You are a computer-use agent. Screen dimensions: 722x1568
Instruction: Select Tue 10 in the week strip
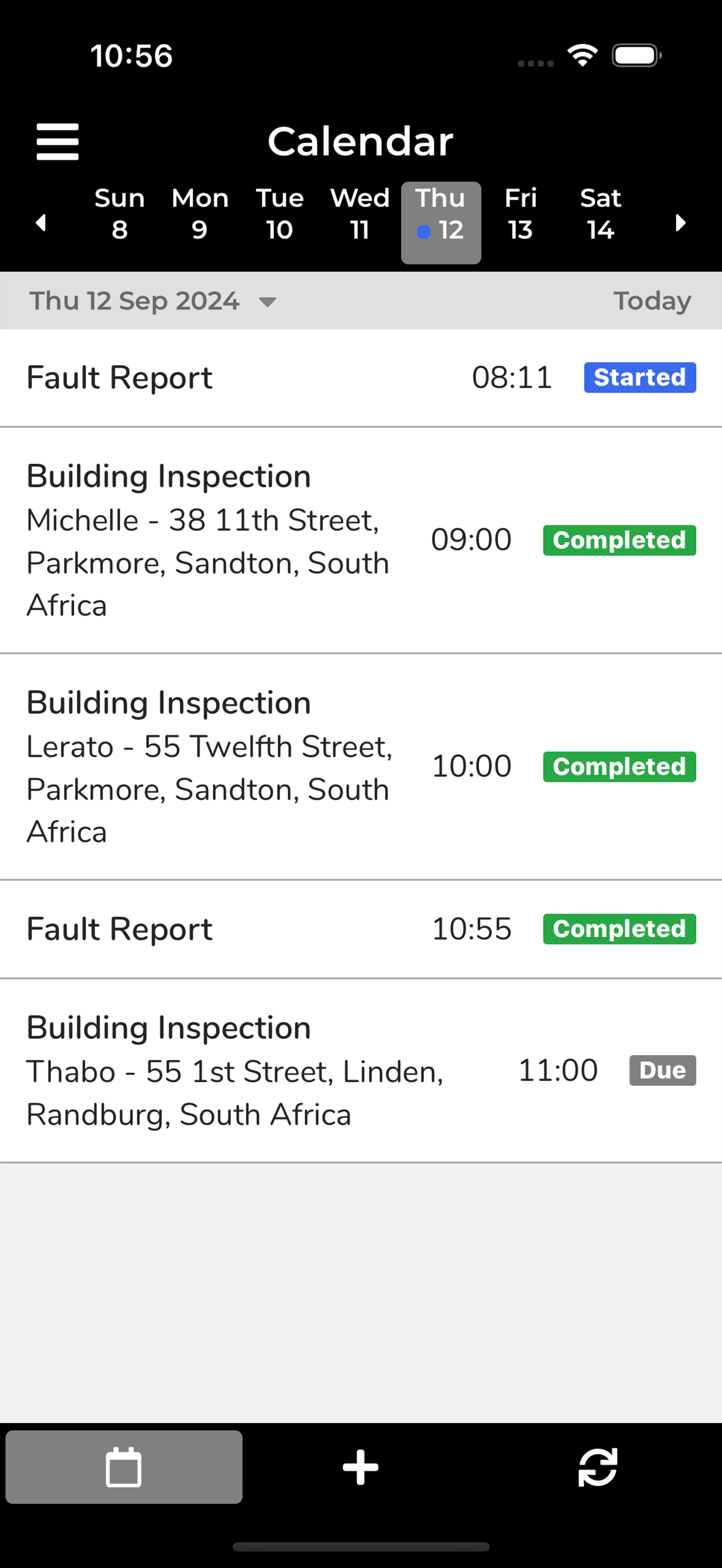pos(280,214)
